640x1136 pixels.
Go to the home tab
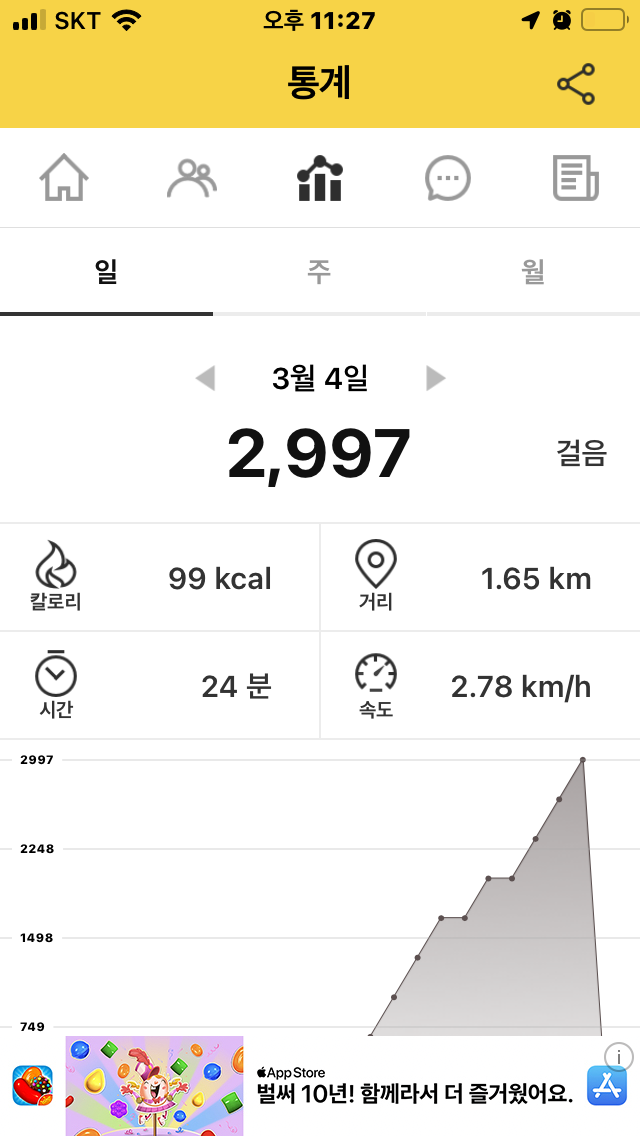point(64,180)
